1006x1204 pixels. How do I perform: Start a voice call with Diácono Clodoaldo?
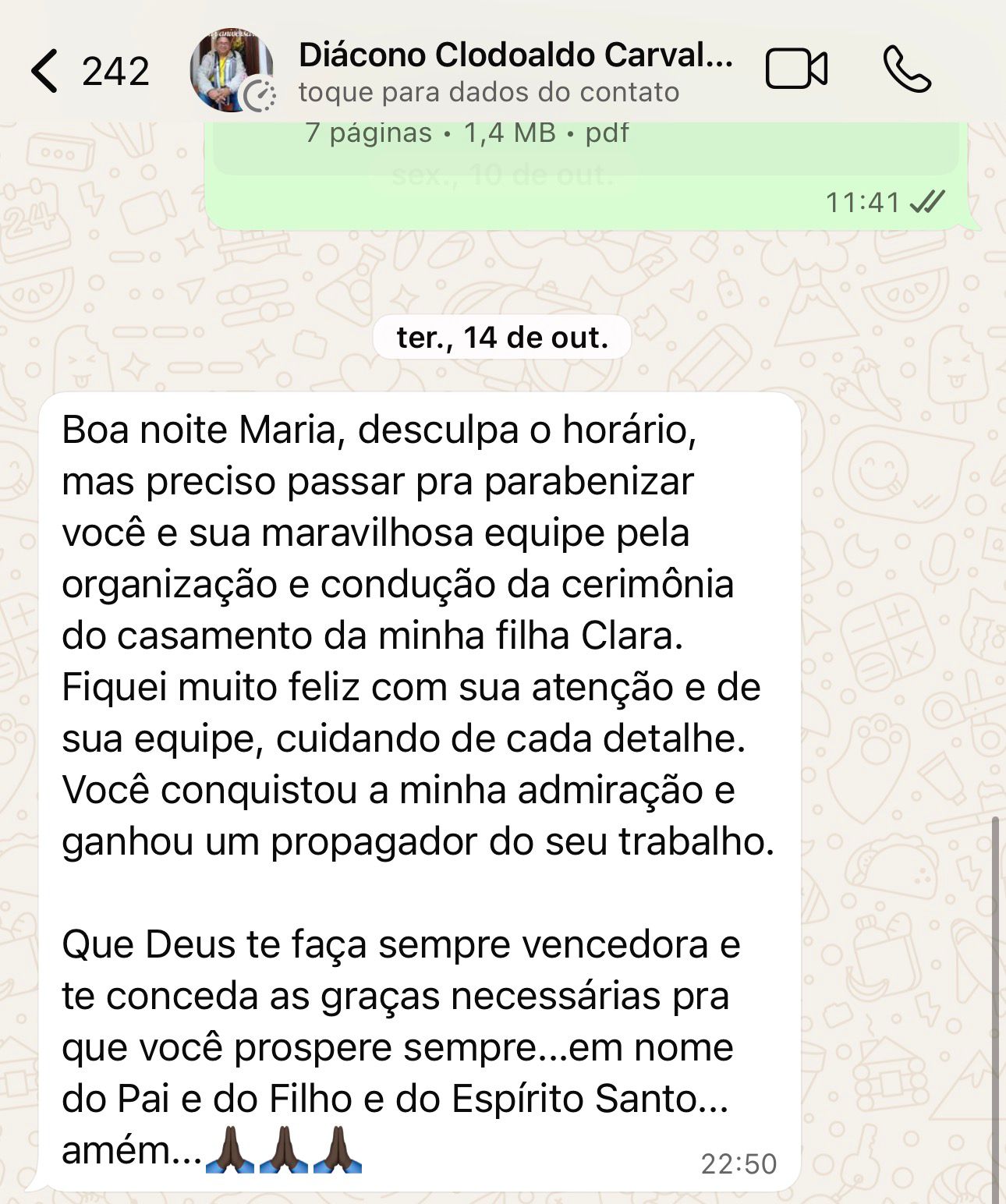pos(907,69)
